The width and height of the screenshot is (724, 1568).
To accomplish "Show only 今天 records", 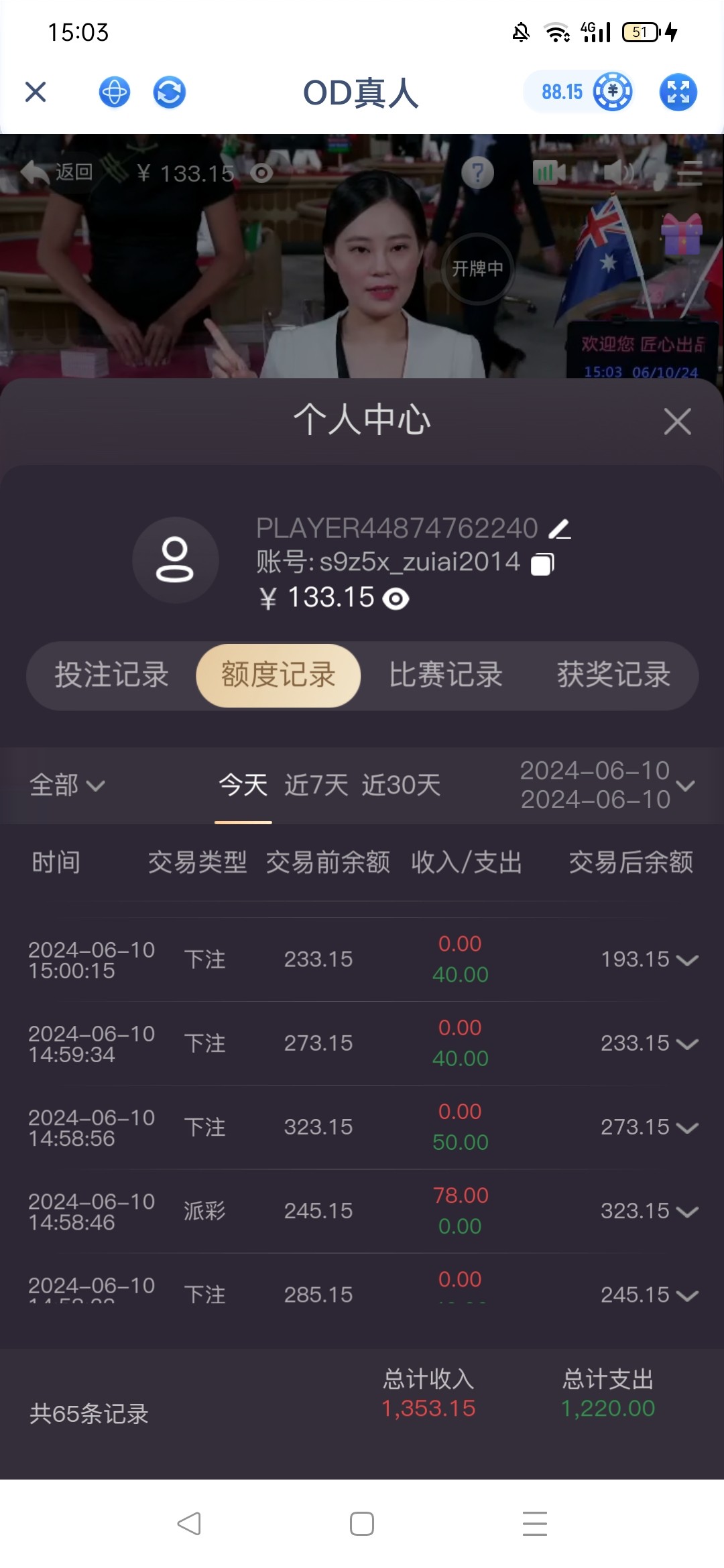I will [243, 785].
